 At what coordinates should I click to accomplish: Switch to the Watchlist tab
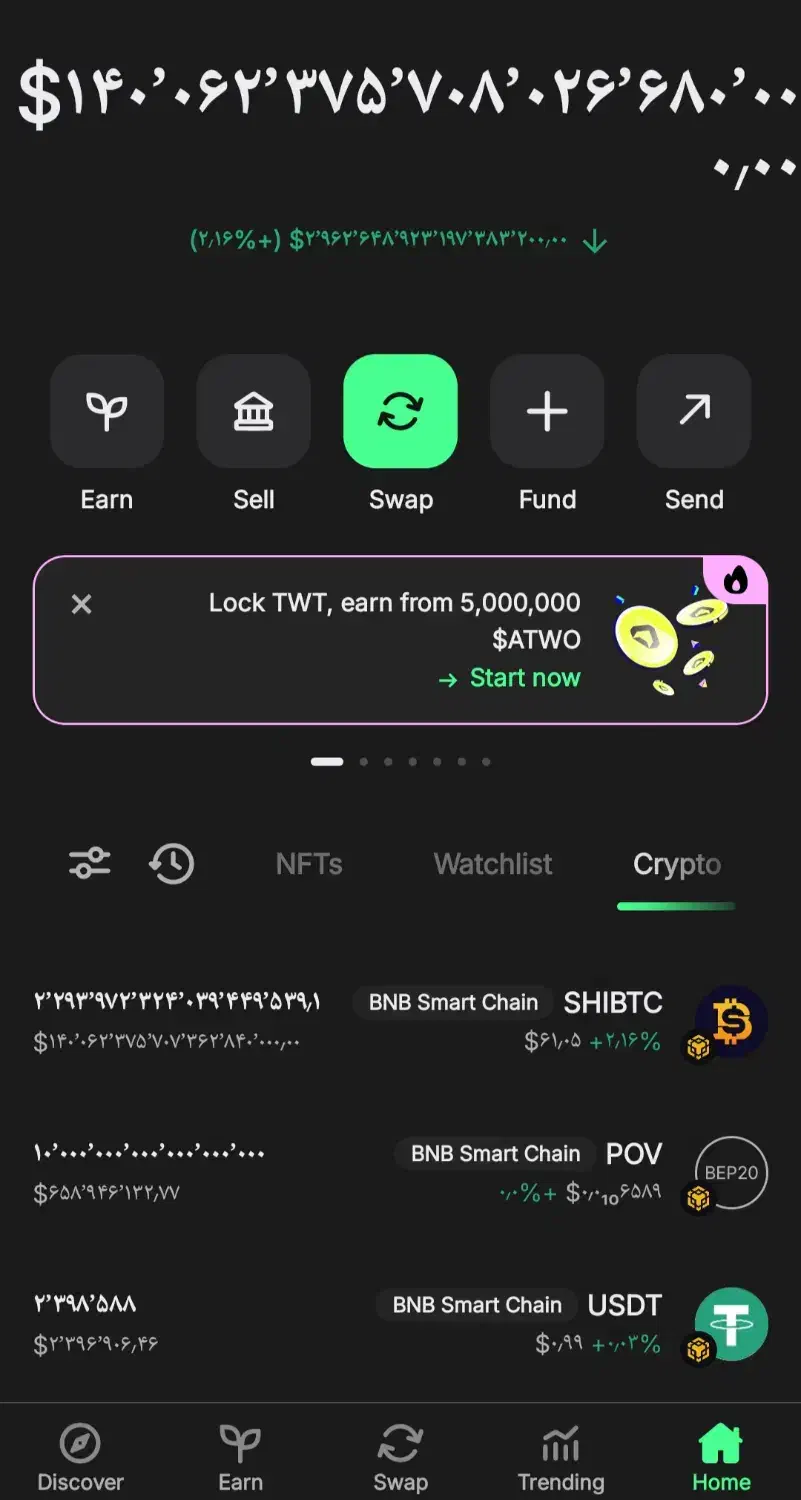(493, 864)
